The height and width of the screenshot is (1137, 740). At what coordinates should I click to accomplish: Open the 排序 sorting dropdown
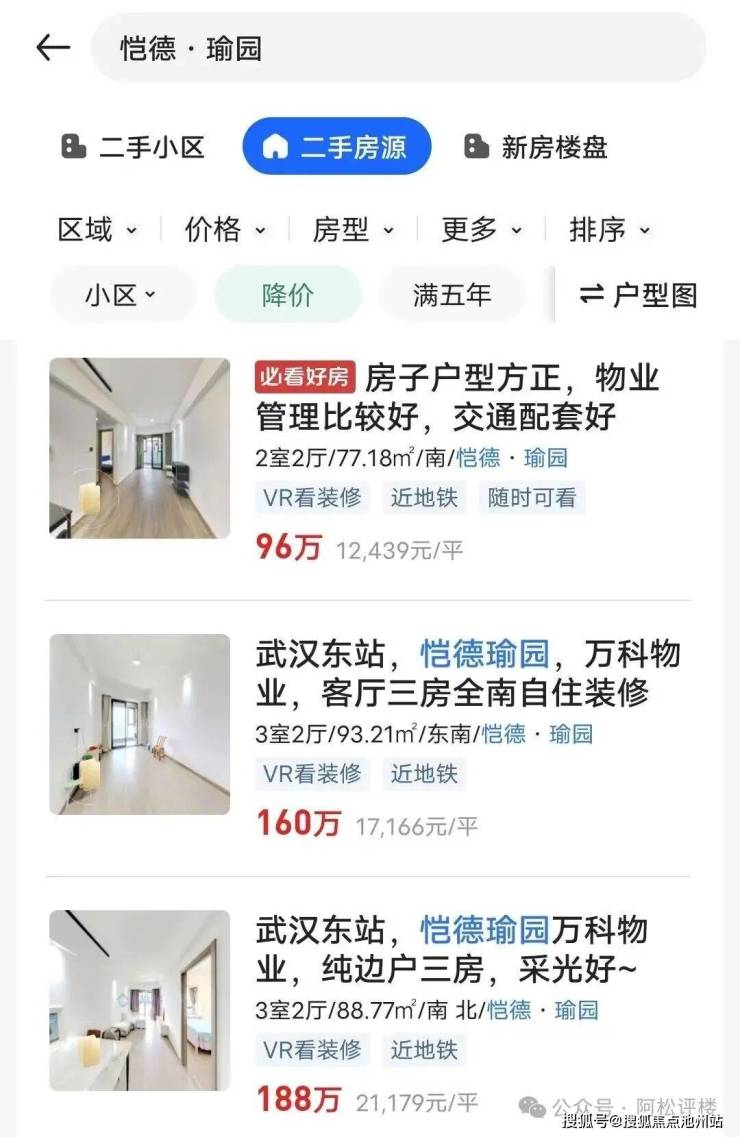pyautogui.click(x=609, y=230)
